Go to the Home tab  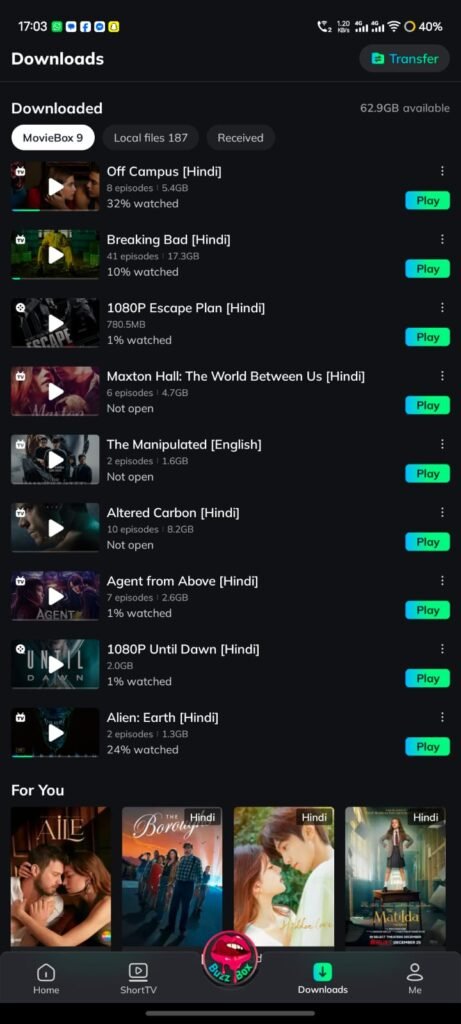[x=46, y=978]
